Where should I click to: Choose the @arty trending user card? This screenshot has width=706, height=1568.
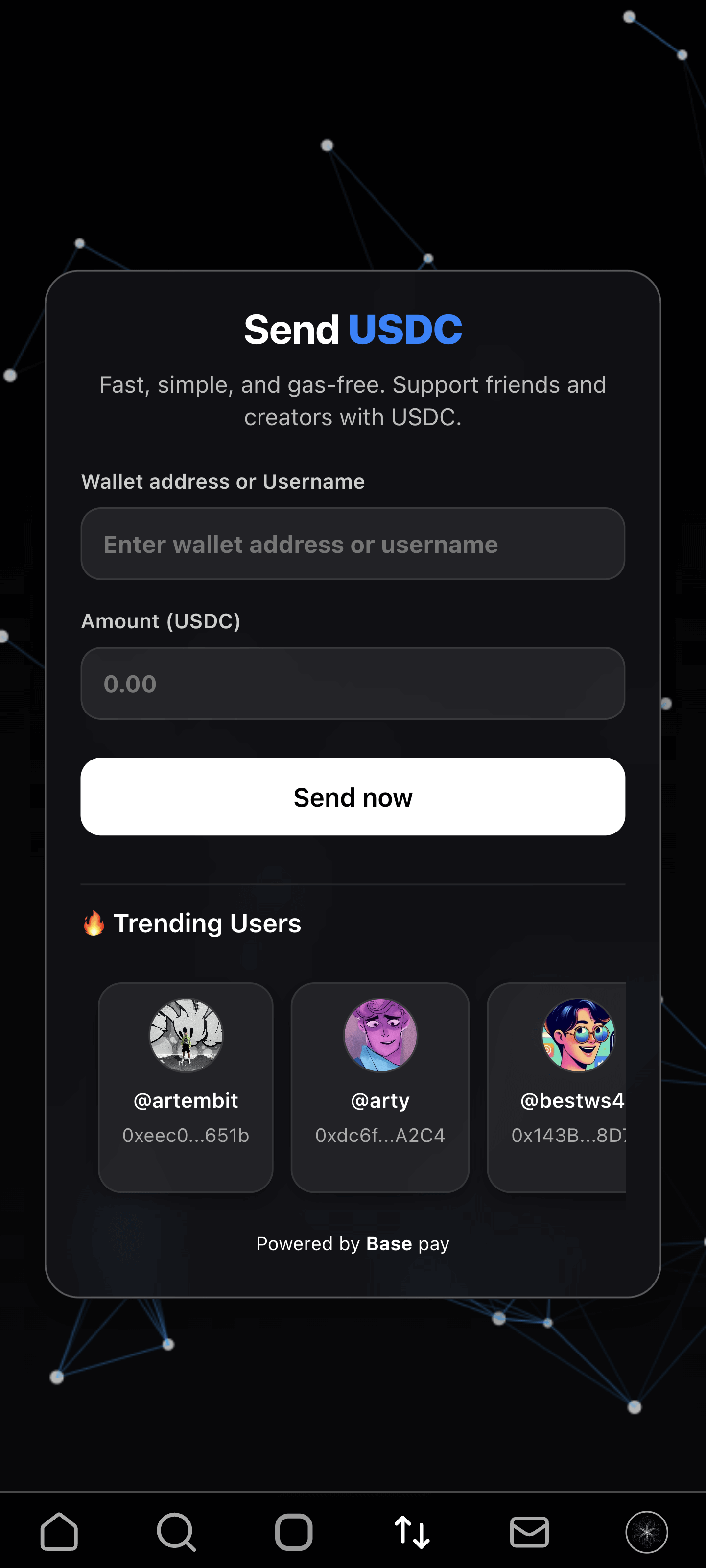pos(380,1087)
